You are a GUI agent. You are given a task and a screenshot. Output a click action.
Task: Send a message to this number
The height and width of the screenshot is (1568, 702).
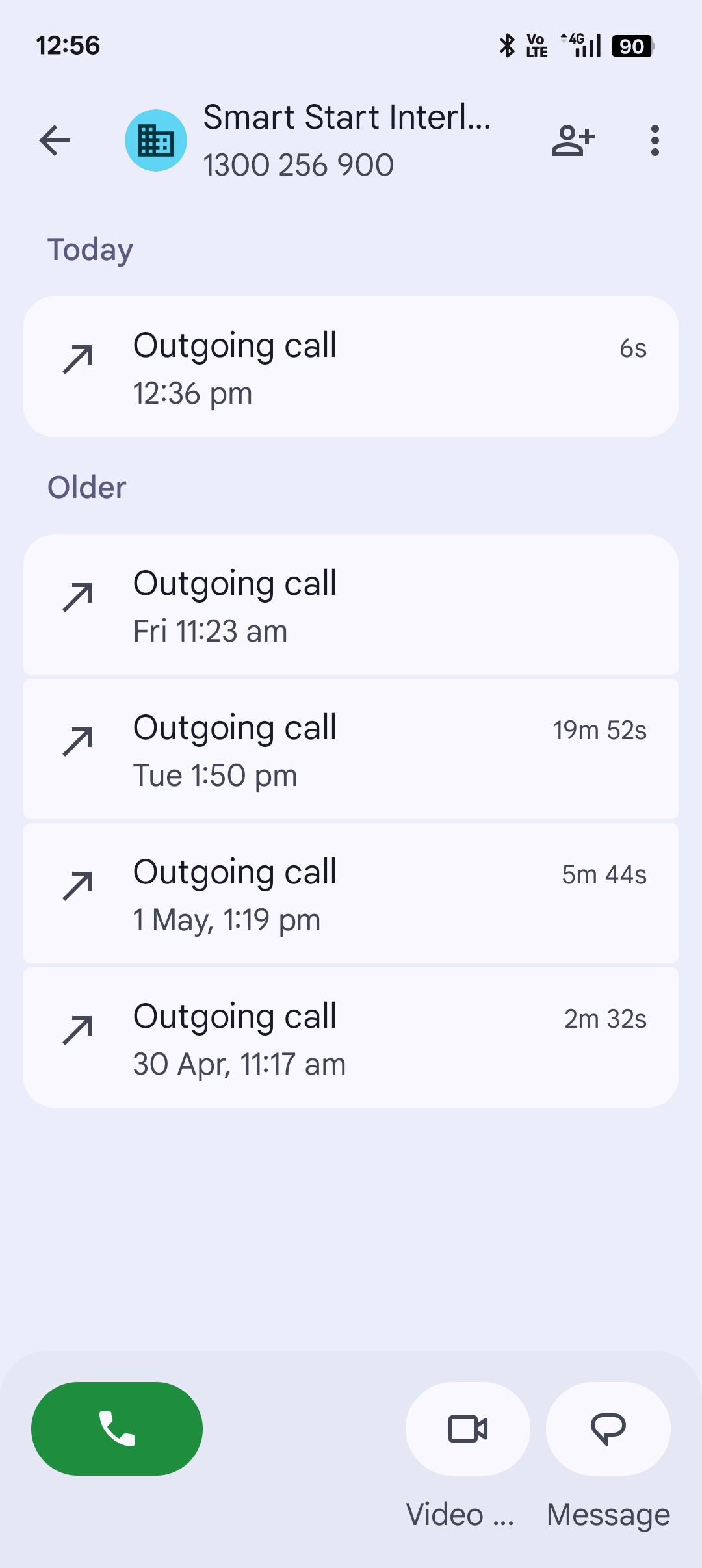(x=608, y=1429)
